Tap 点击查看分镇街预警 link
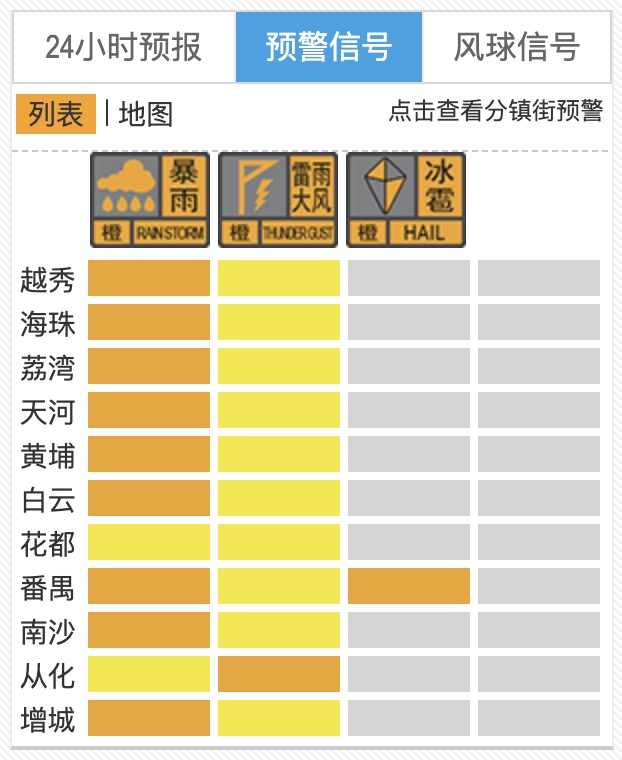This screenshot has height=760, width=622. pos(495,111)
